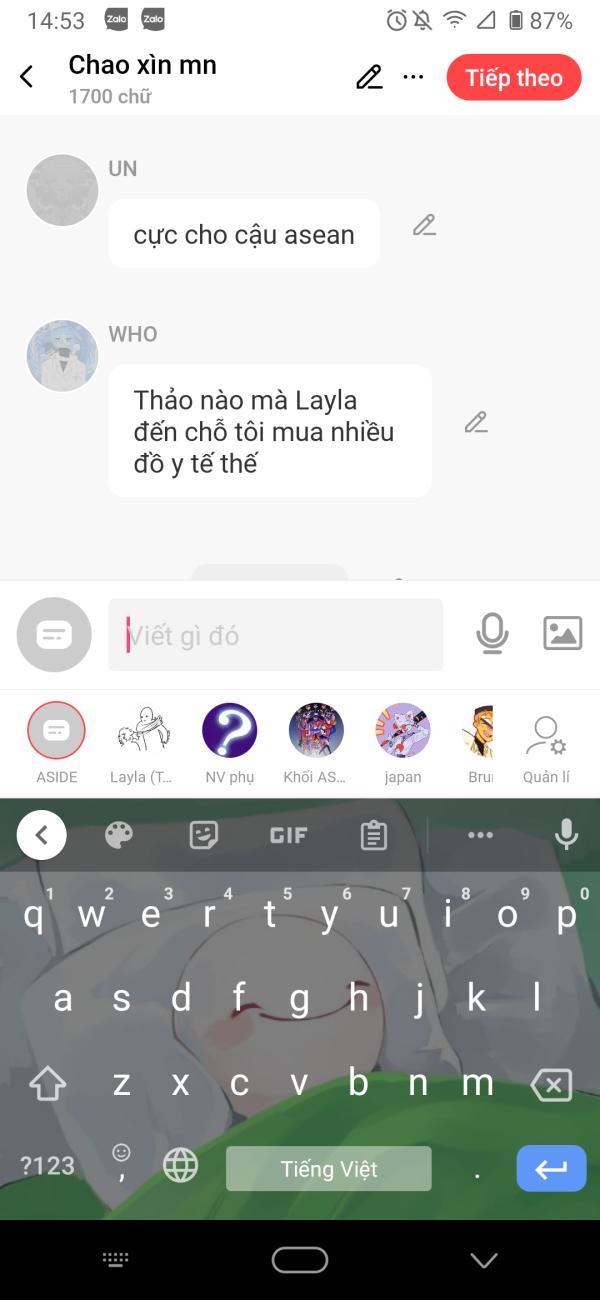Edit WHO's message about Layla
The width and height of the screenshot is (600, 1300).
pos(476,423)
